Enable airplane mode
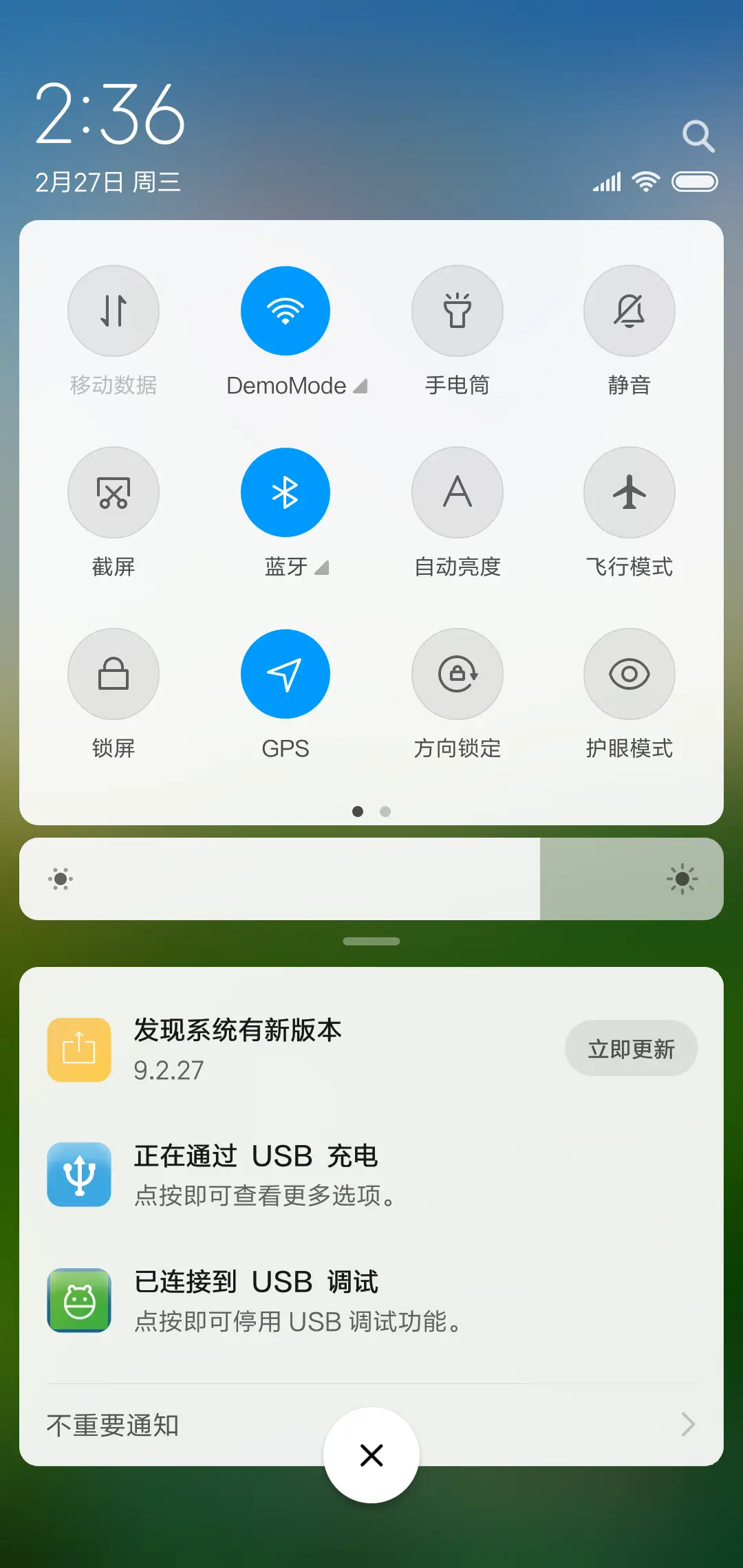This screenshot has height=1568, width=743. [x=629, y=492]
